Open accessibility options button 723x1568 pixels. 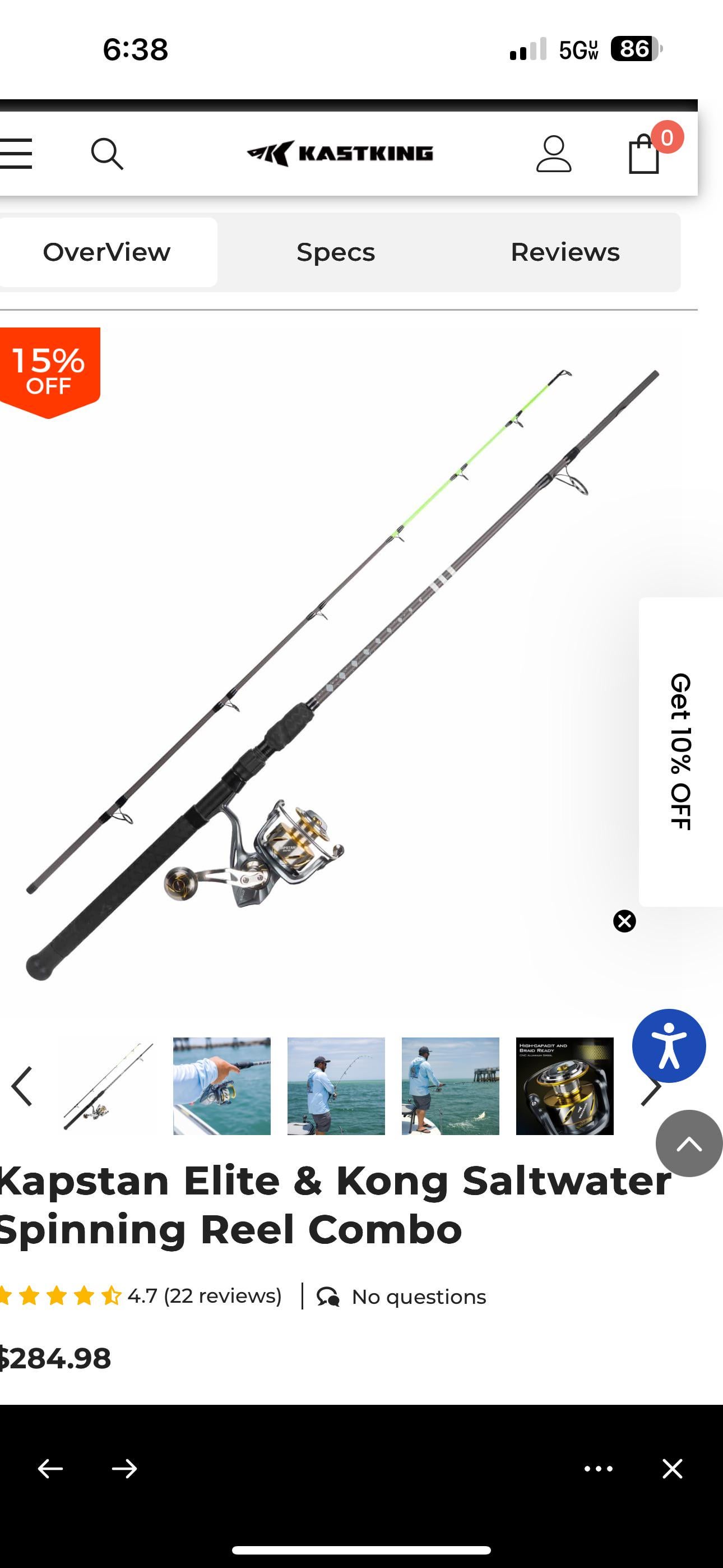(669, 1045)
